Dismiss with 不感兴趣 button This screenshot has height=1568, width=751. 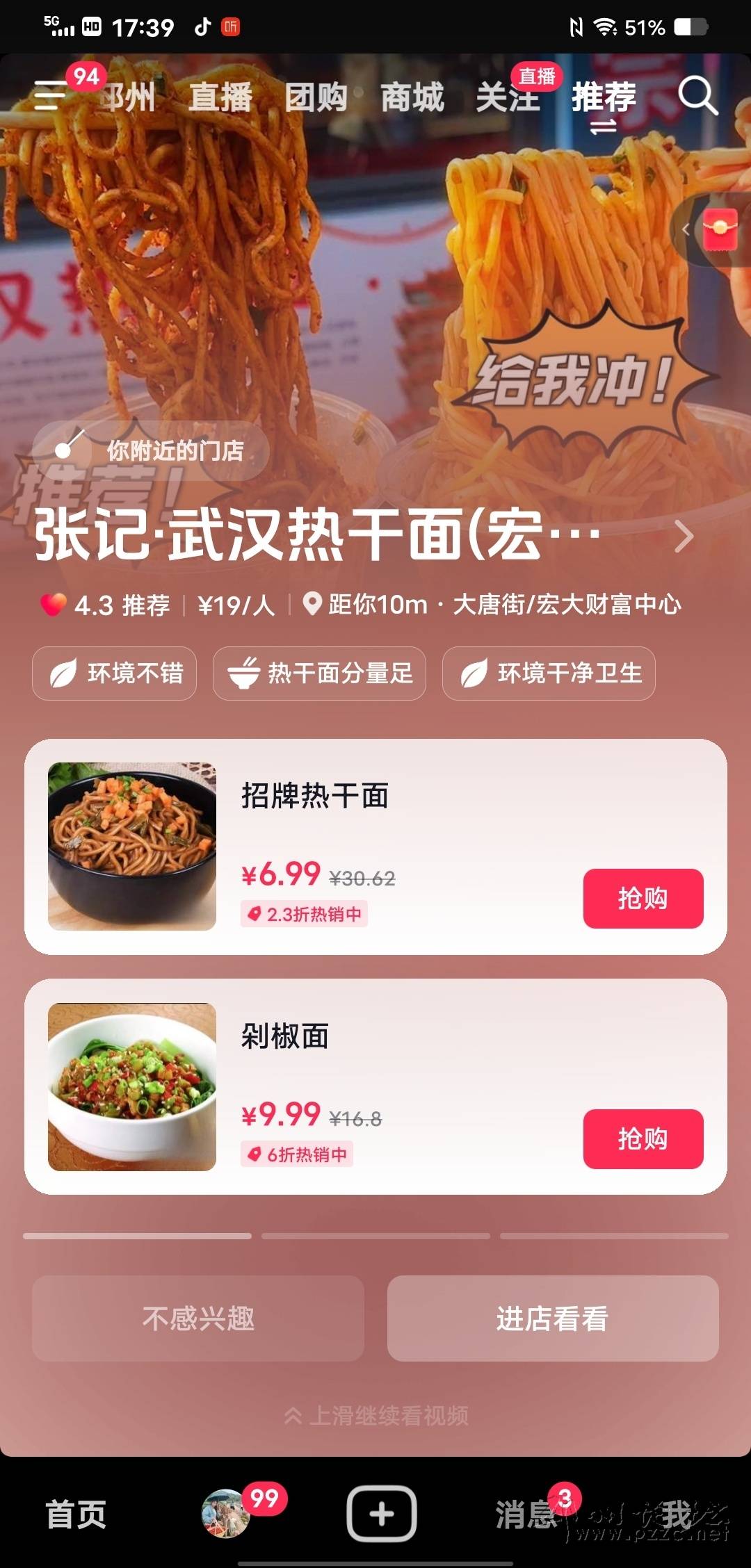pyautogui.click(x=198, y=1318)
